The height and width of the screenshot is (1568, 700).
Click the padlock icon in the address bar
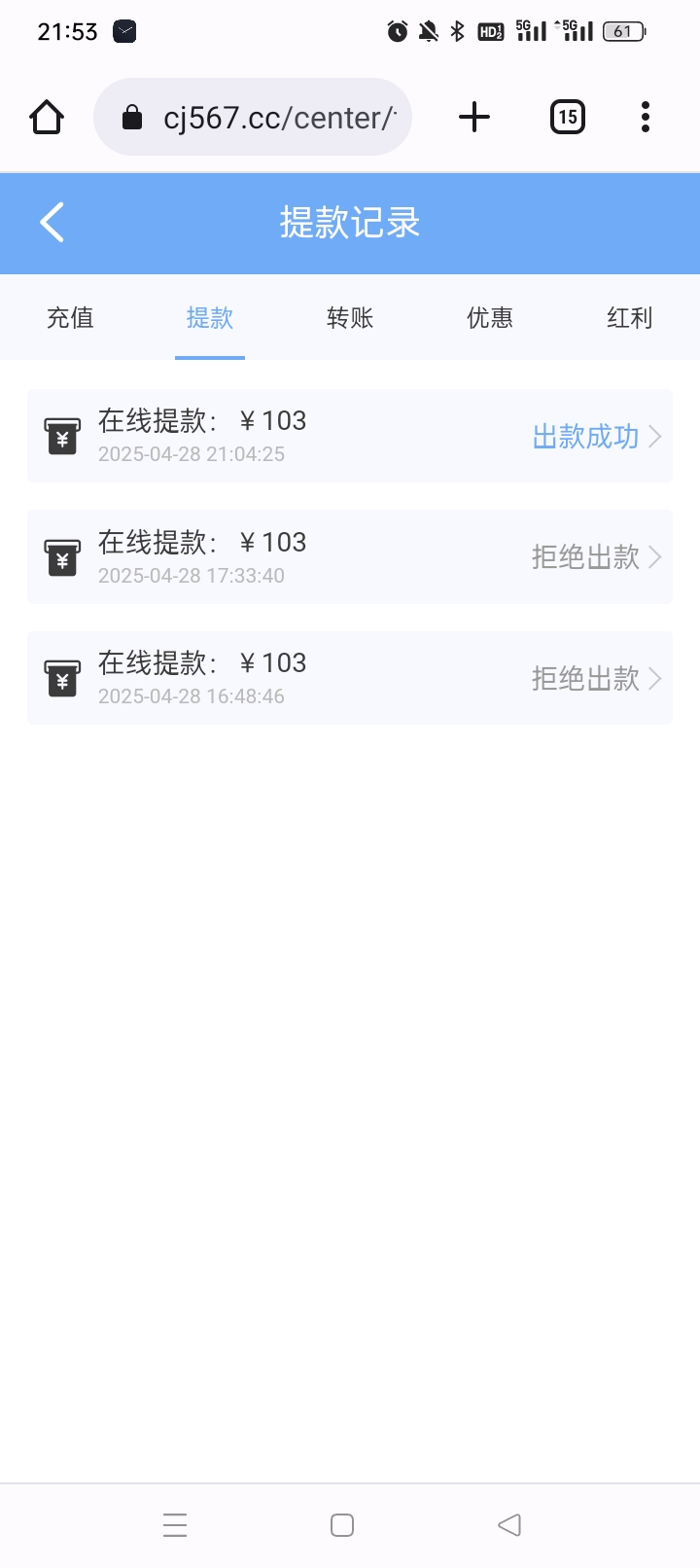[133, 117]
